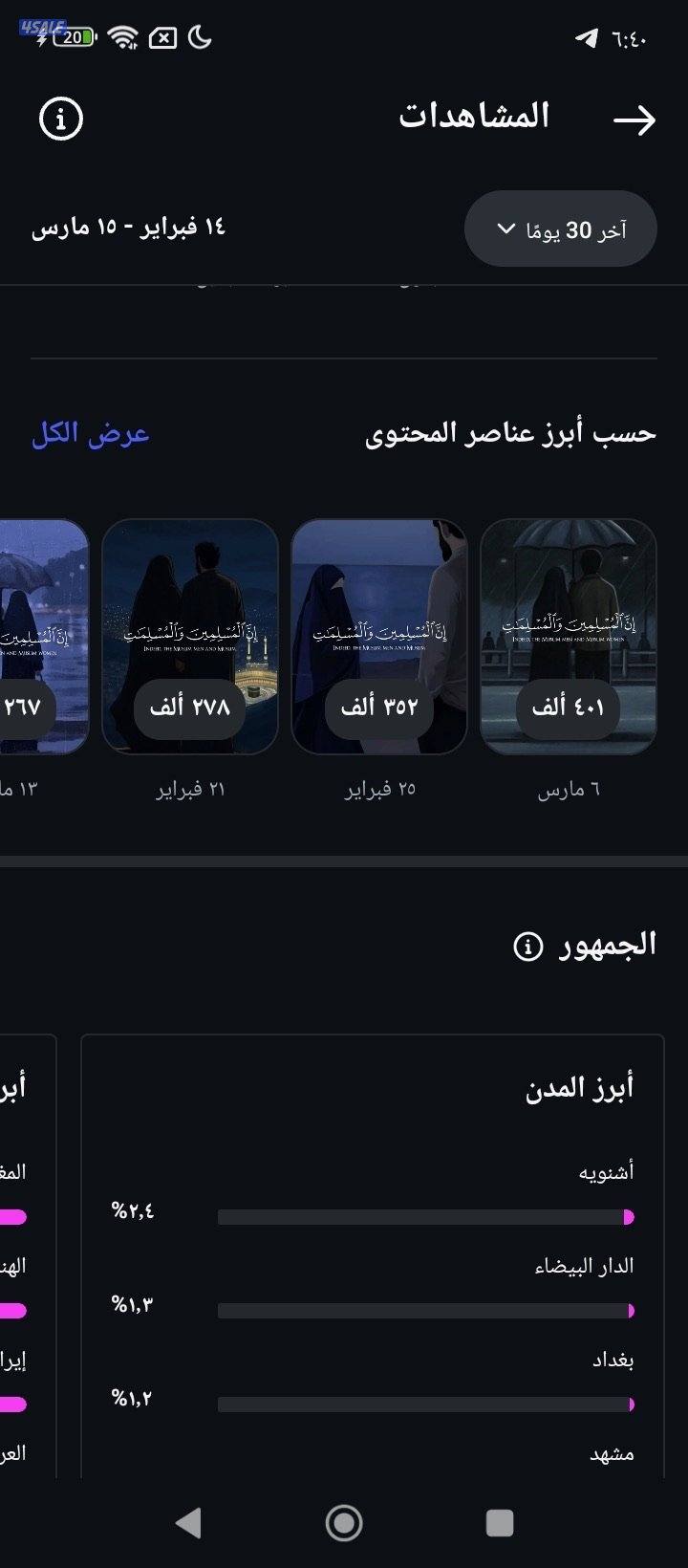Select the video dated ٢١ فبراير
The width and height of the screenshot is (688, 1568).
click(x=189, y=635)
